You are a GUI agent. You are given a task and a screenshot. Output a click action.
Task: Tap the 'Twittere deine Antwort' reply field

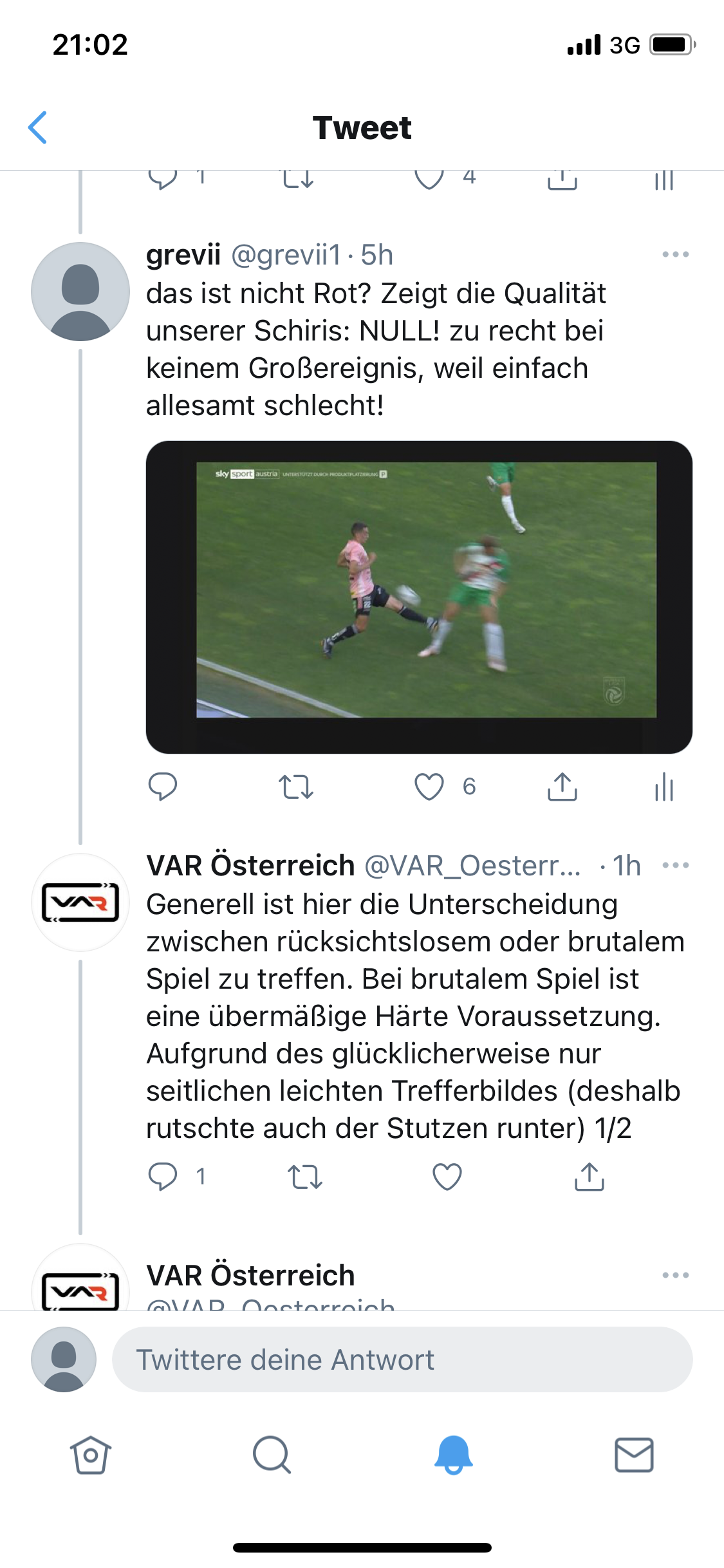[x=402, y=1359]
